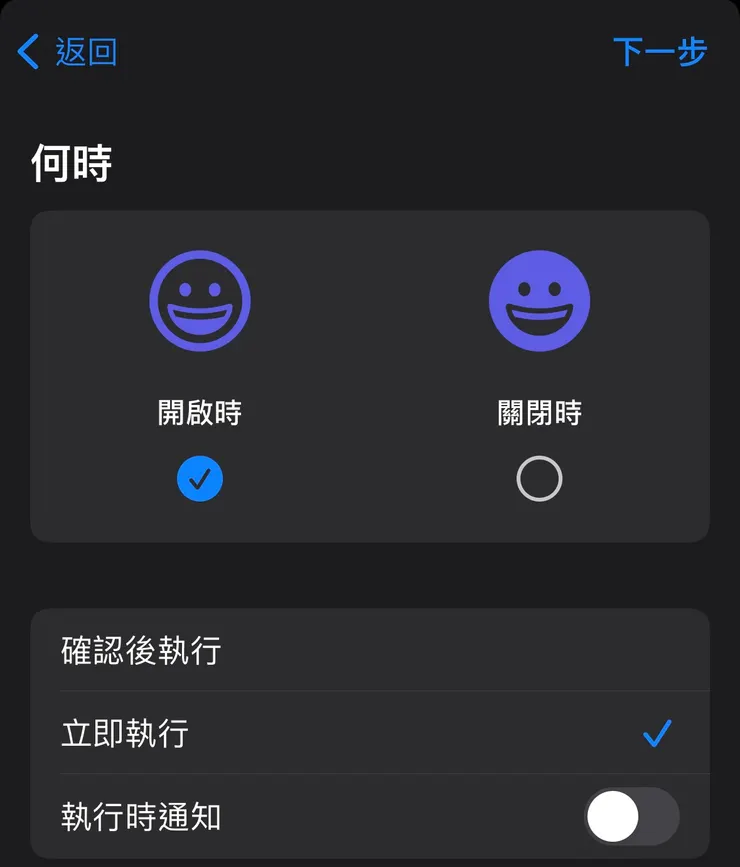Screen dimensions: 740x867
Task: Tap the filled grinning face on the right
Action: (540, 301)
